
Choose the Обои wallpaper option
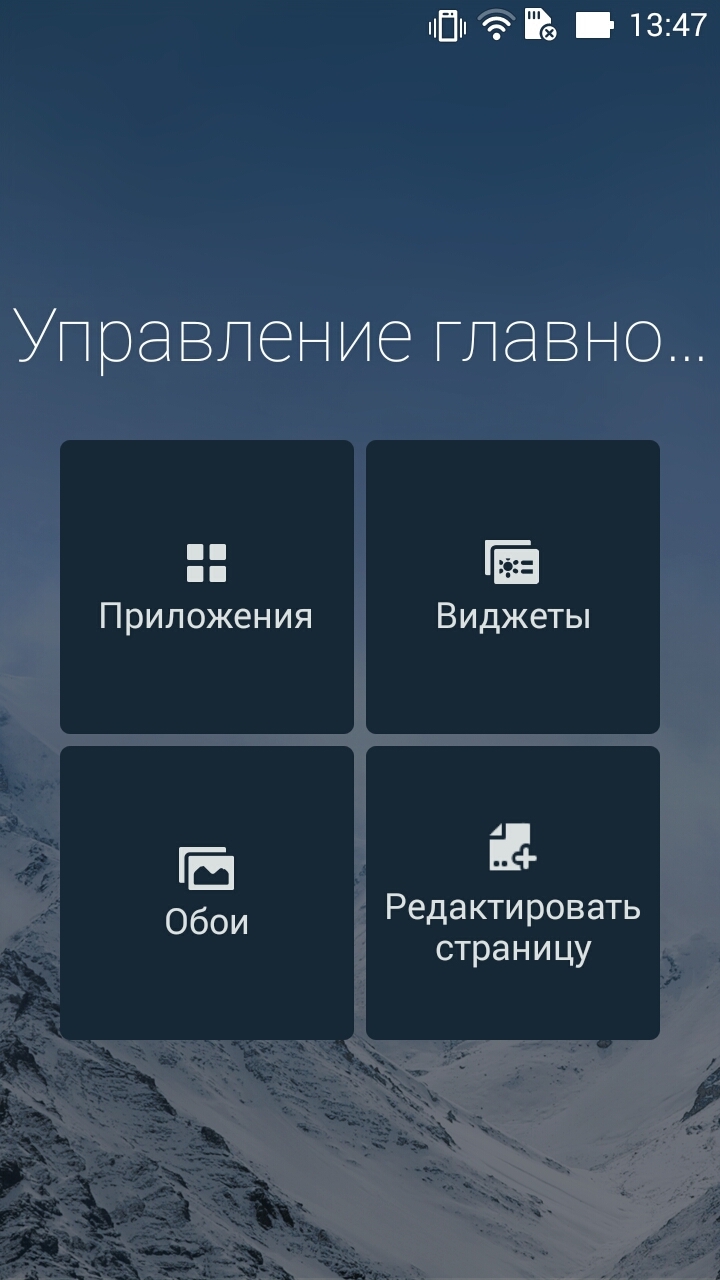pyautogui.click(x=207, y=893)
